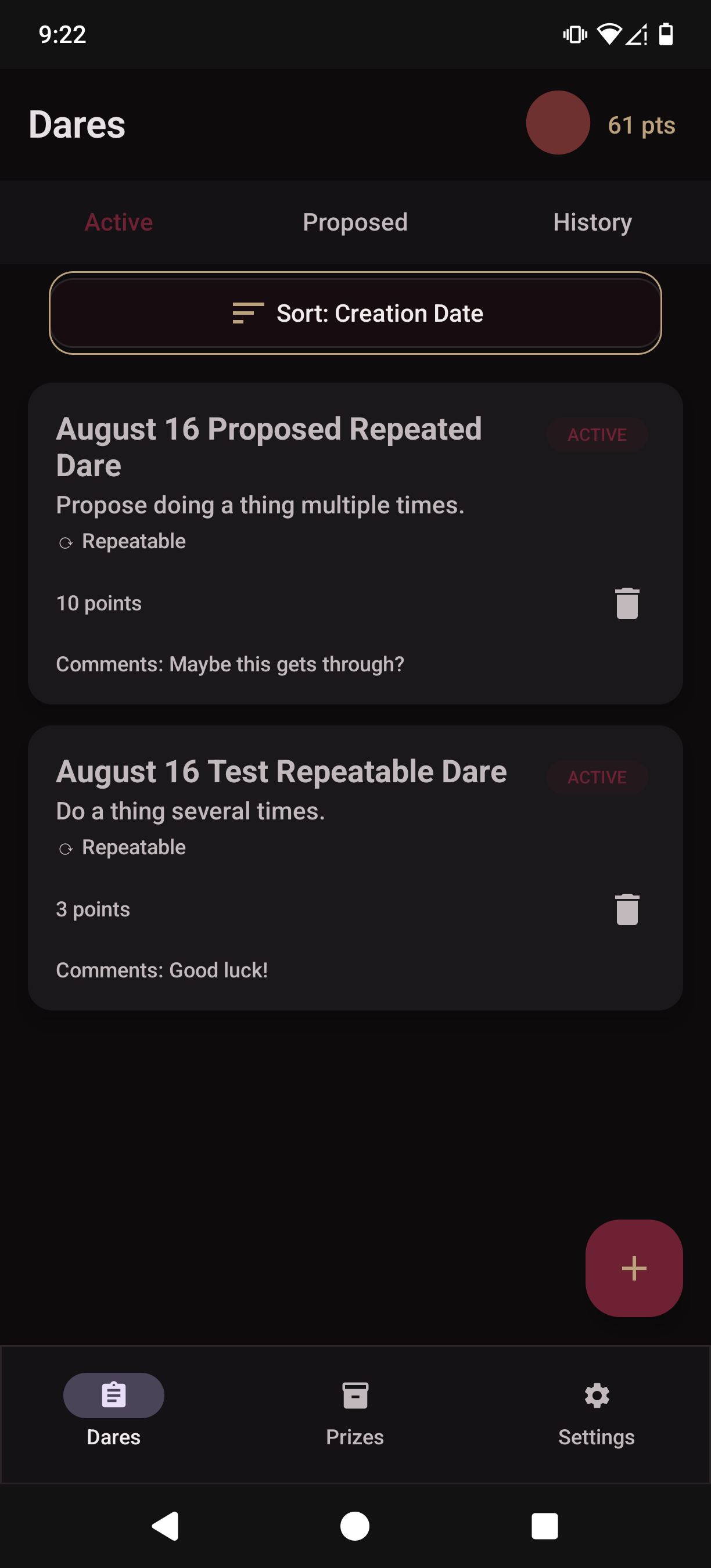Tap the ACTIVE badge on Proposed Repeated Dare

pos(597,434)
